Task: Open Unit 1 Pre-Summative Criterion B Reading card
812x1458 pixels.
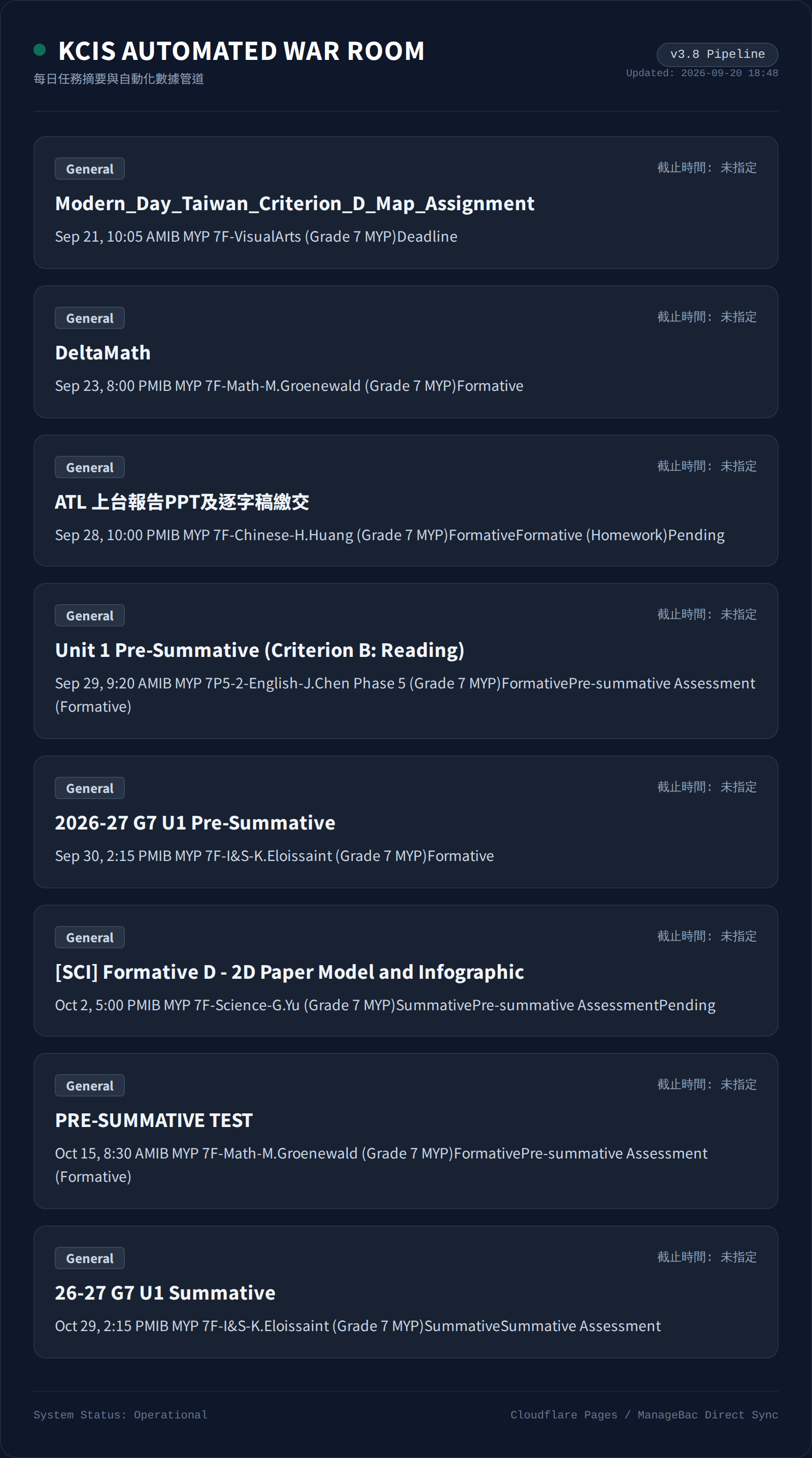Action: 405,661
